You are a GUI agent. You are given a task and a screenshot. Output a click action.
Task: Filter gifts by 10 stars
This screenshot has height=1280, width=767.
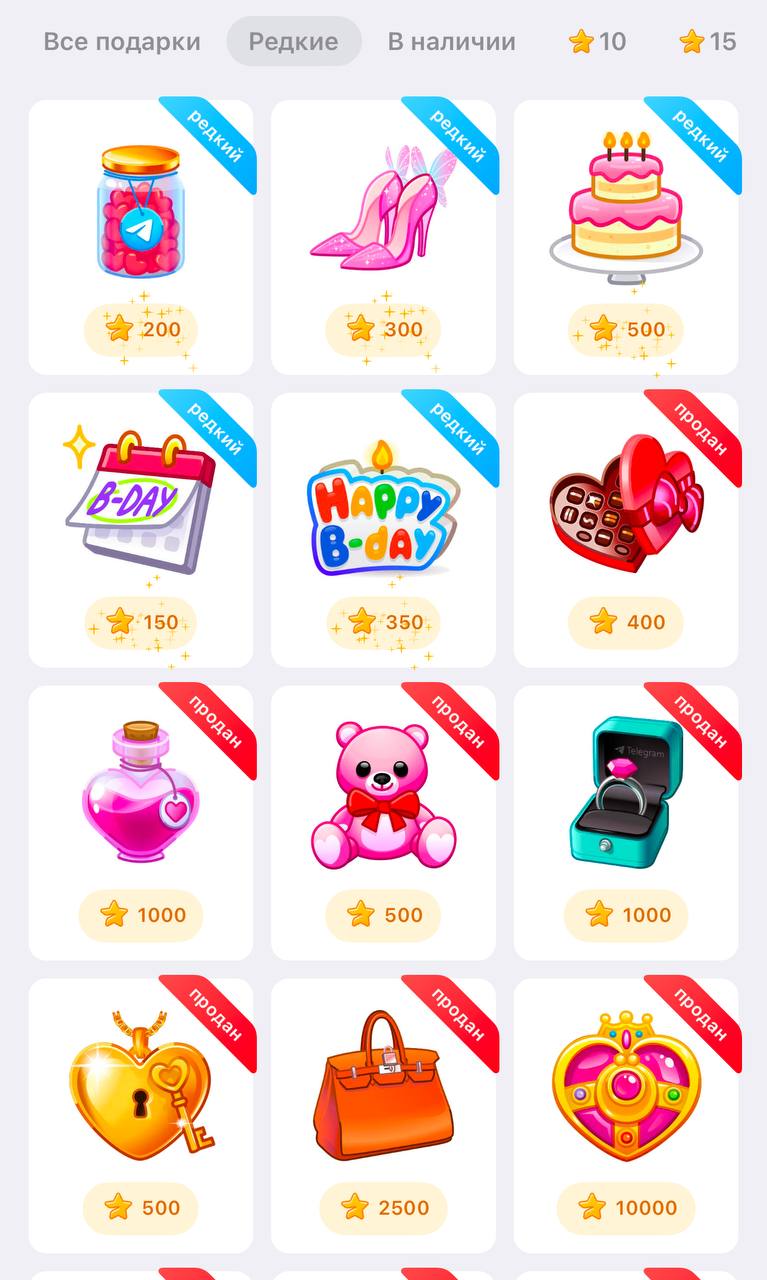pos(597,42)
